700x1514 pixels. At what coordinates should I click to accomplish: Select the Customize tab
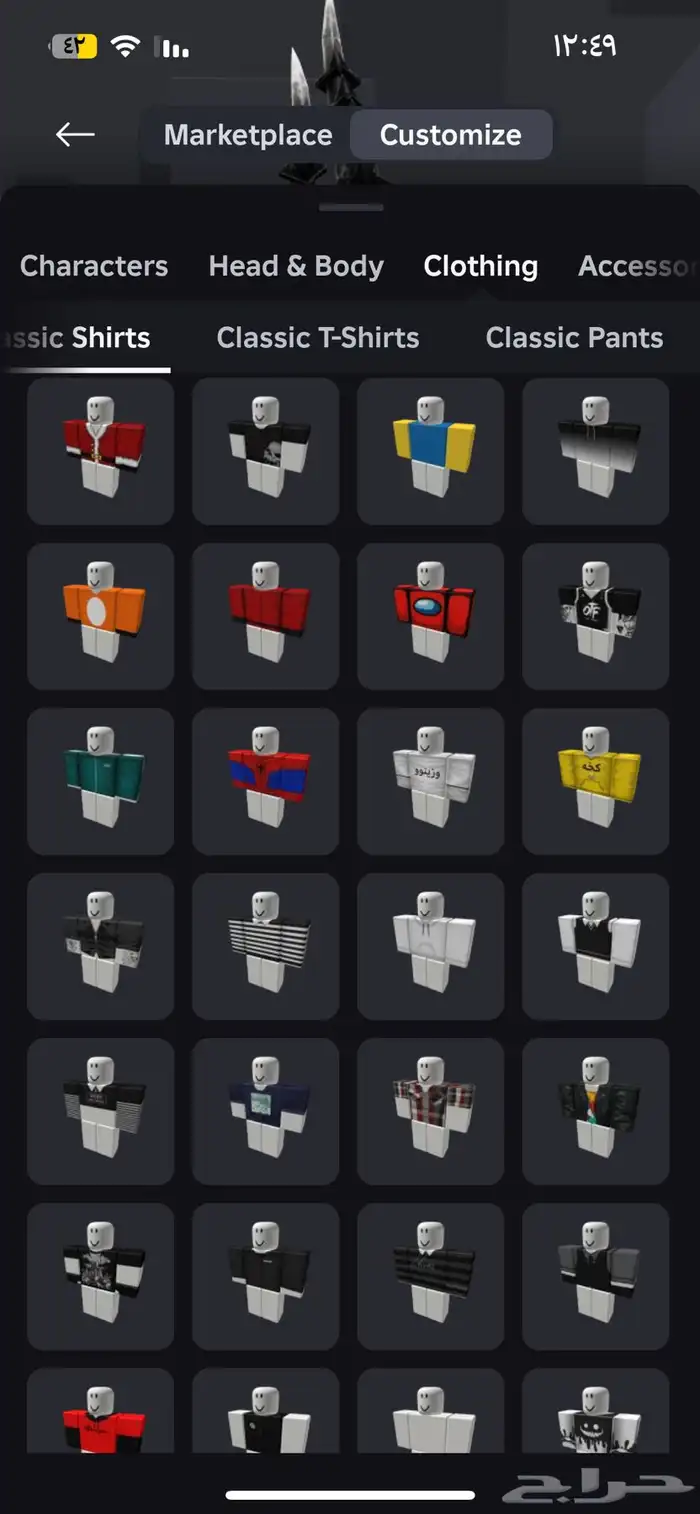click(451, 135)
